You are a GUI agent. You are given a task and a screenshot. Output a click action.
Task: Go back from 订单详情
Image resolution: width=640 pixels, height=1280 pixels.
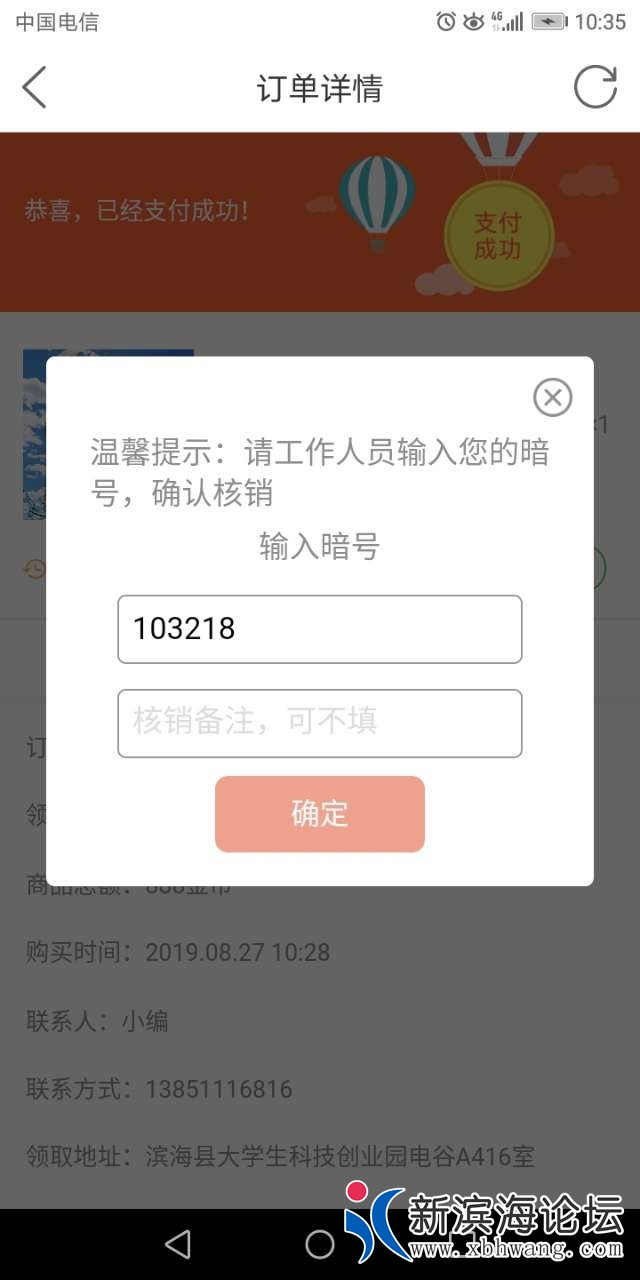(34, 88)
